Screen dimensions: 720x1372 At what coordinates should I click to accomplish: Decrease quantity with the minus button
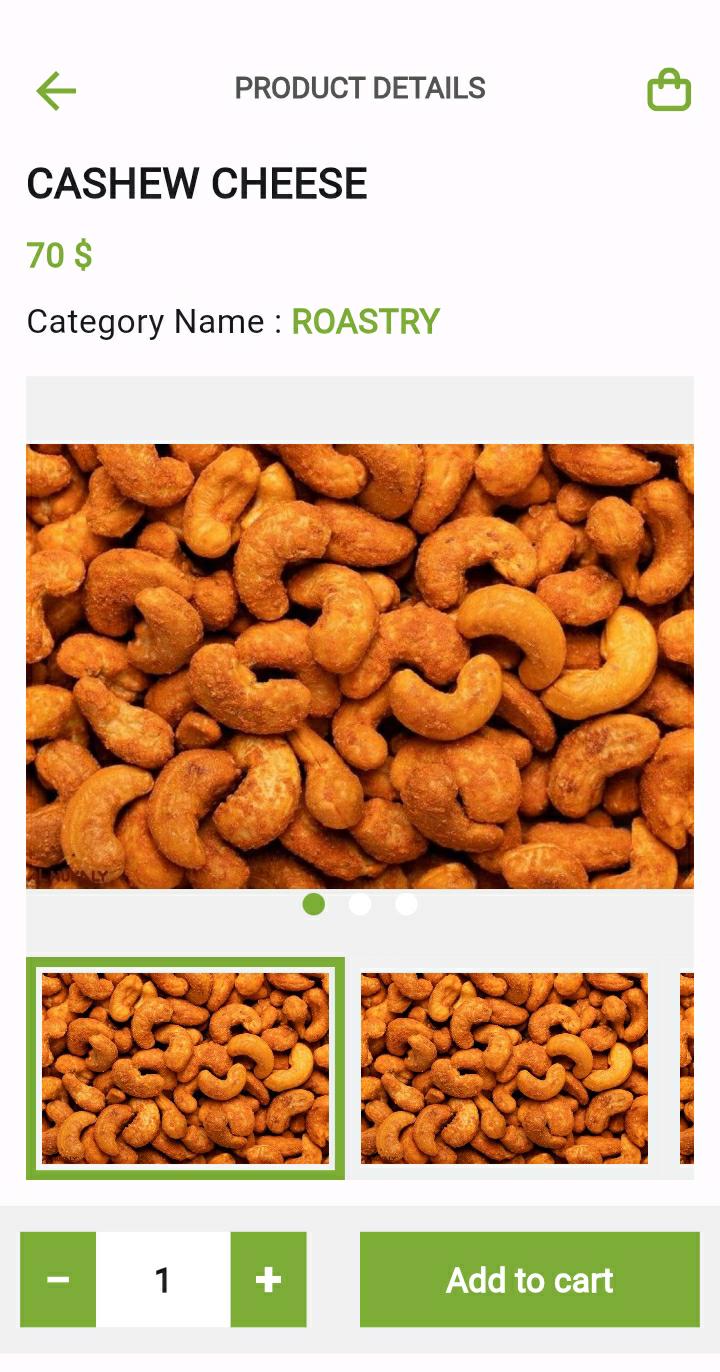(58, 1280)
